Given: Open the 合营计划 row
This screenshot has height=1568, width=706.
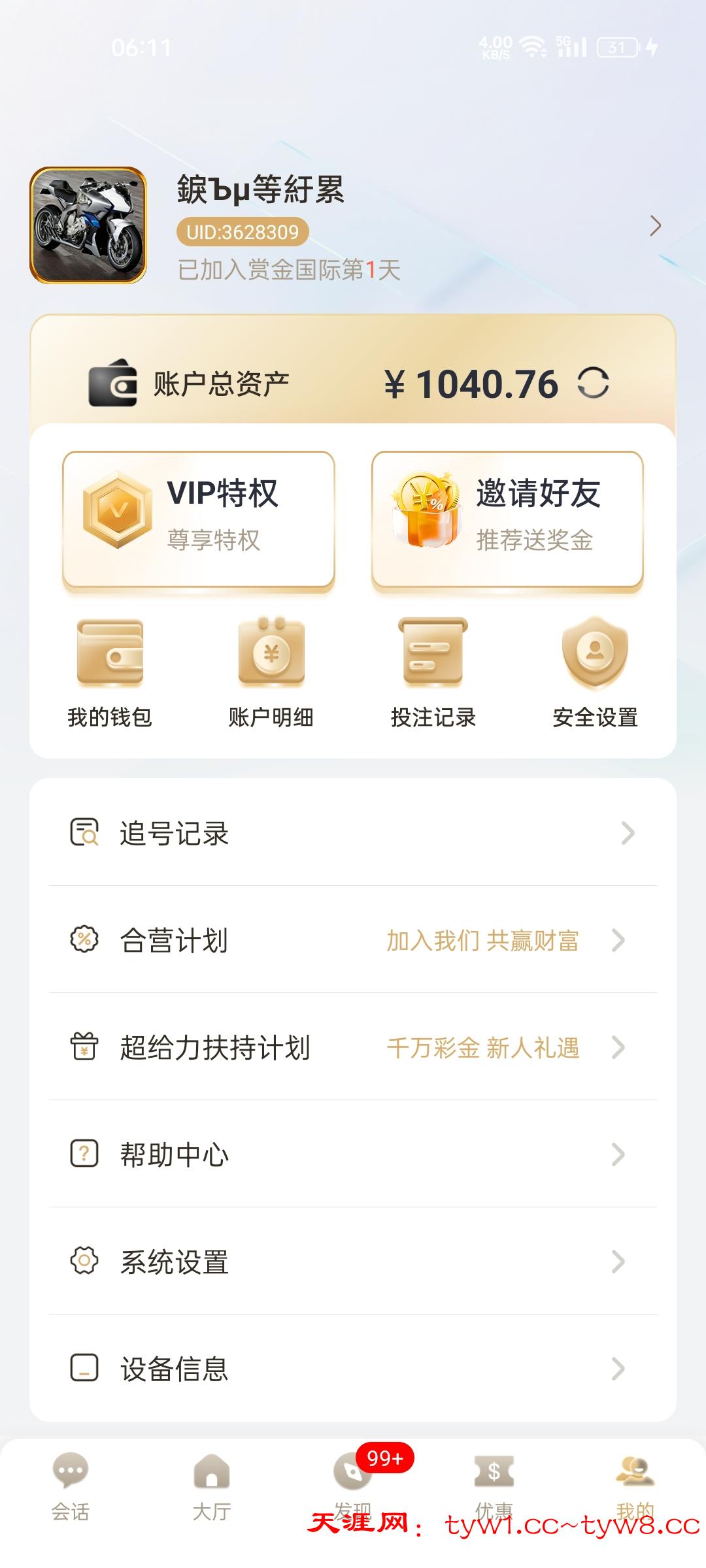Looking at the screenshot, I should pos(353,940).
